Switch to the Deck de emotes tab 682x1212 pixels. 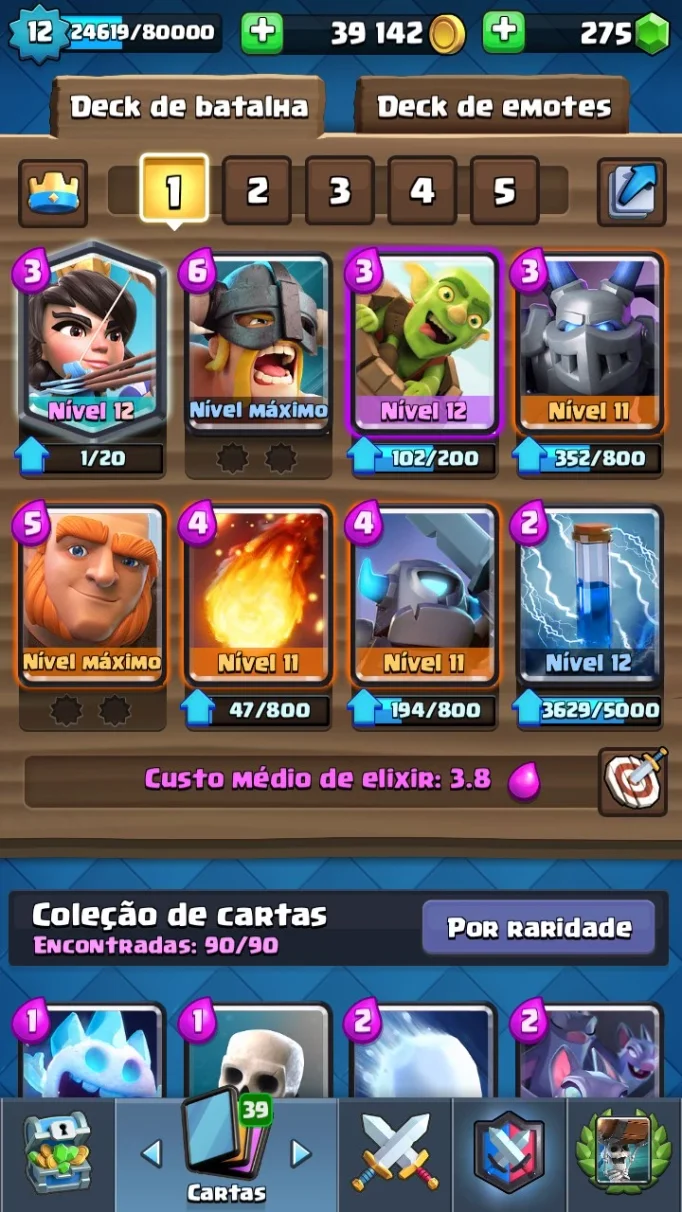click(x=493, y=105)
